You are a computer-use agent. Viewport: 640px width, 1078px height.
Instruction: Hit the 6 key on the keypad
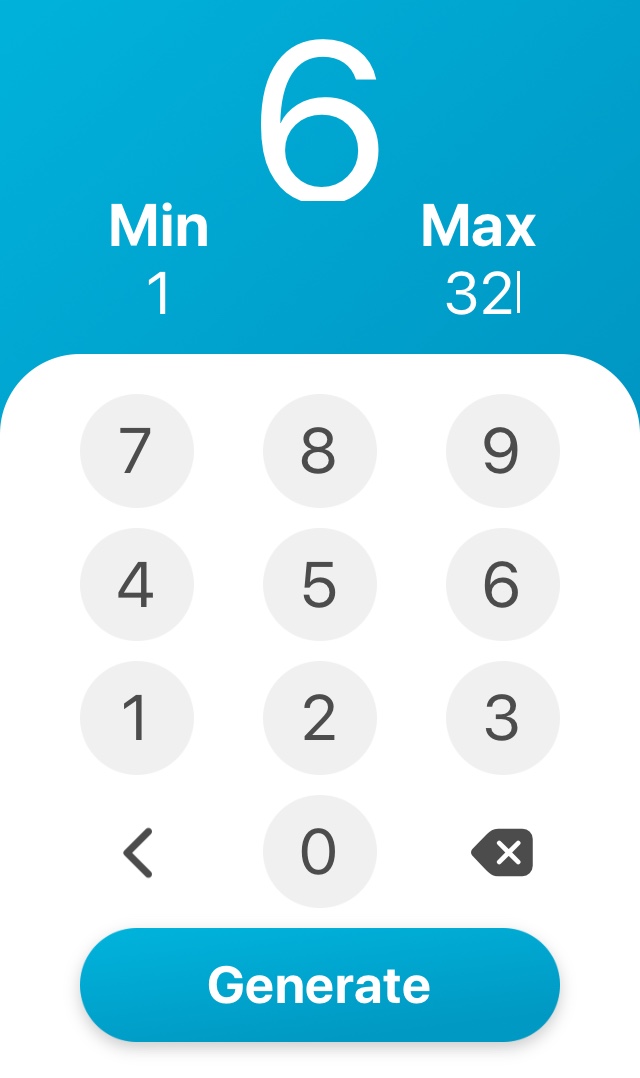[x=502, y=585]
